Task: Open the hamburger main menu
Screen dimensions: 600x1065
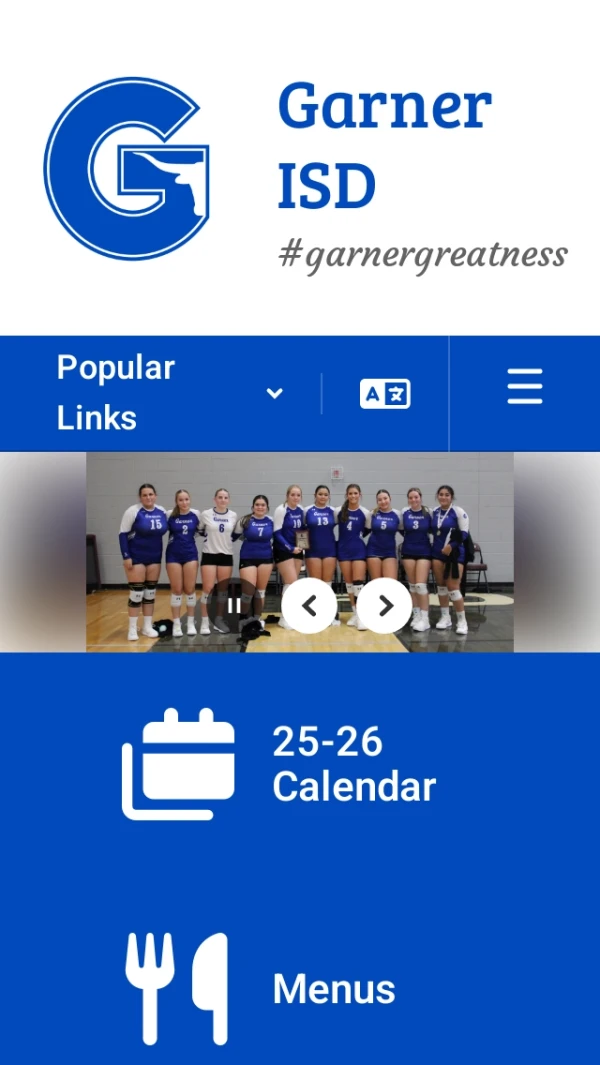Action: [x=525, y=387]
